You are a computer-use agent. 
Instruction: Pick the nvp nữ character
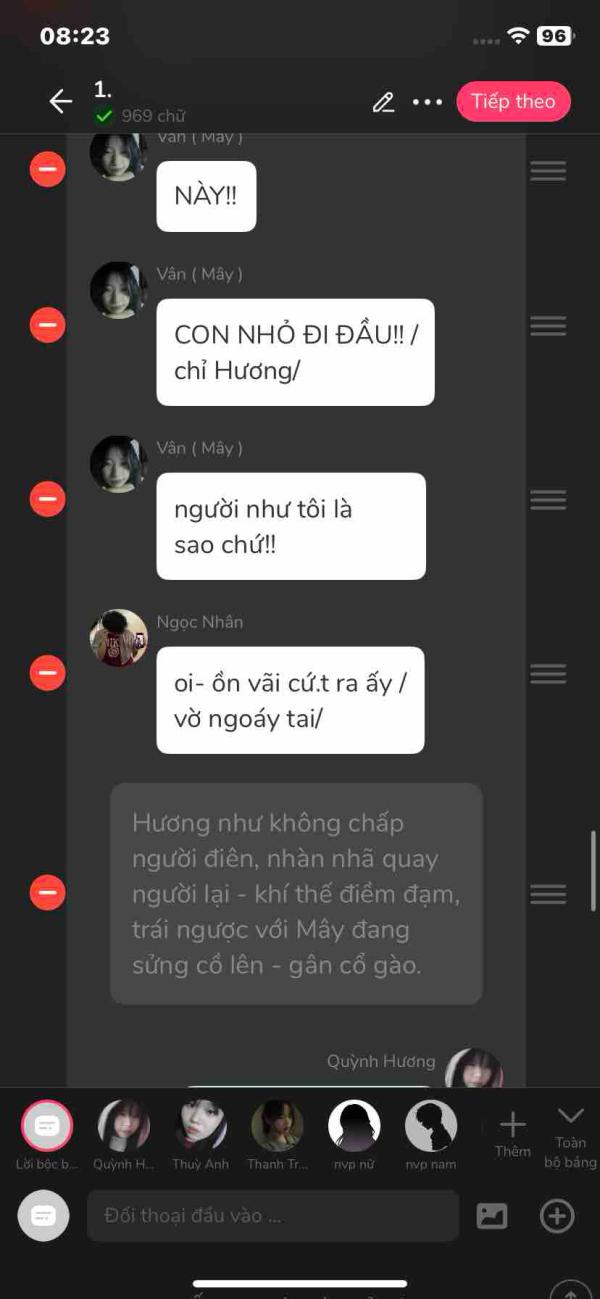point(354,1127)
